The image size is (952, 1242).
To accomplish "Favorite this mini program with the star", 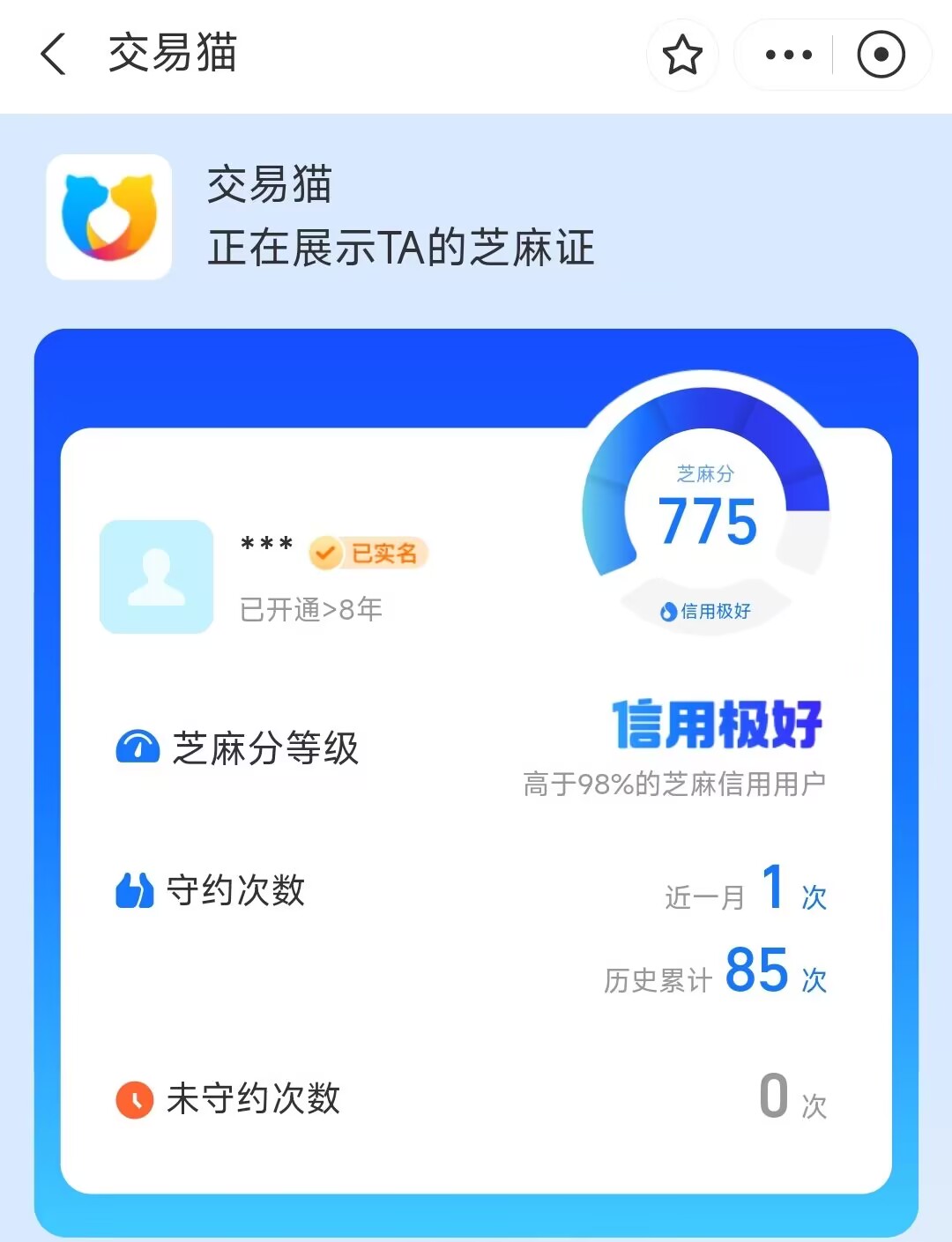I will 682,55.
